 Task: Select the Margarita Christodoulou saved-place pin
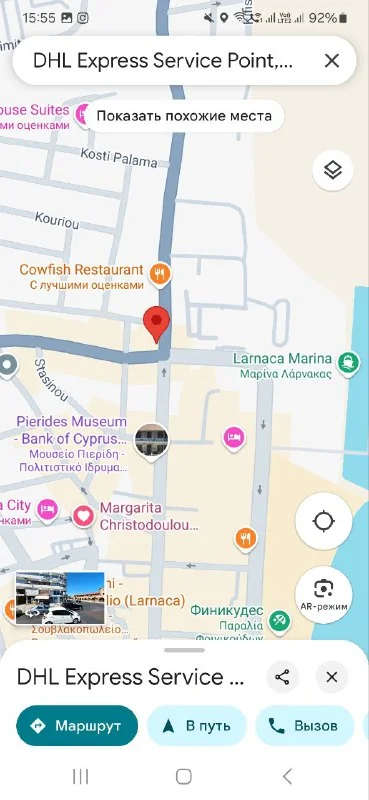(83, 516)
